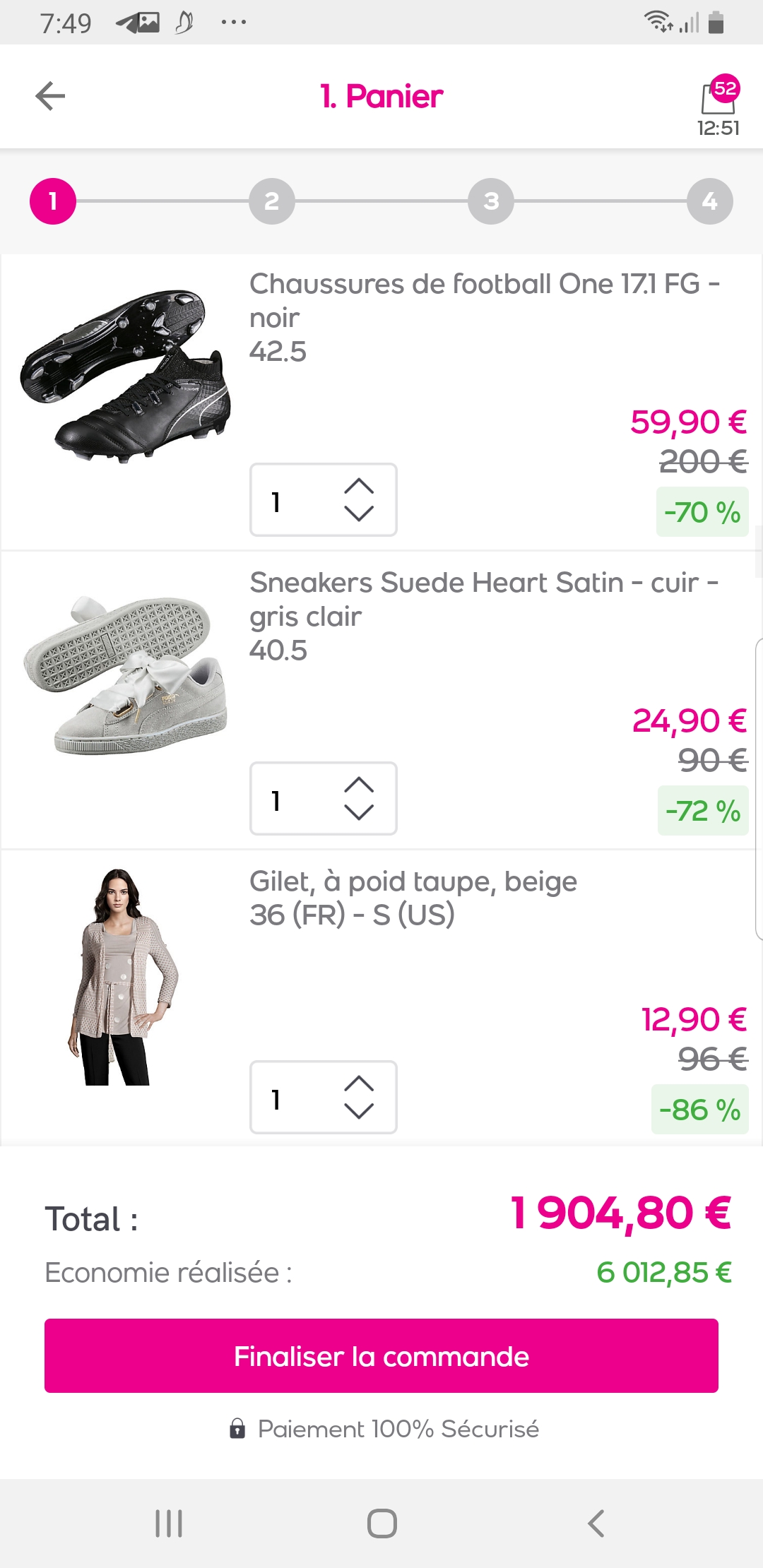Open recent apps from navigation bar
Image resolution: width=763 pixels, height=1568 pixels.
coord(169,1523)
